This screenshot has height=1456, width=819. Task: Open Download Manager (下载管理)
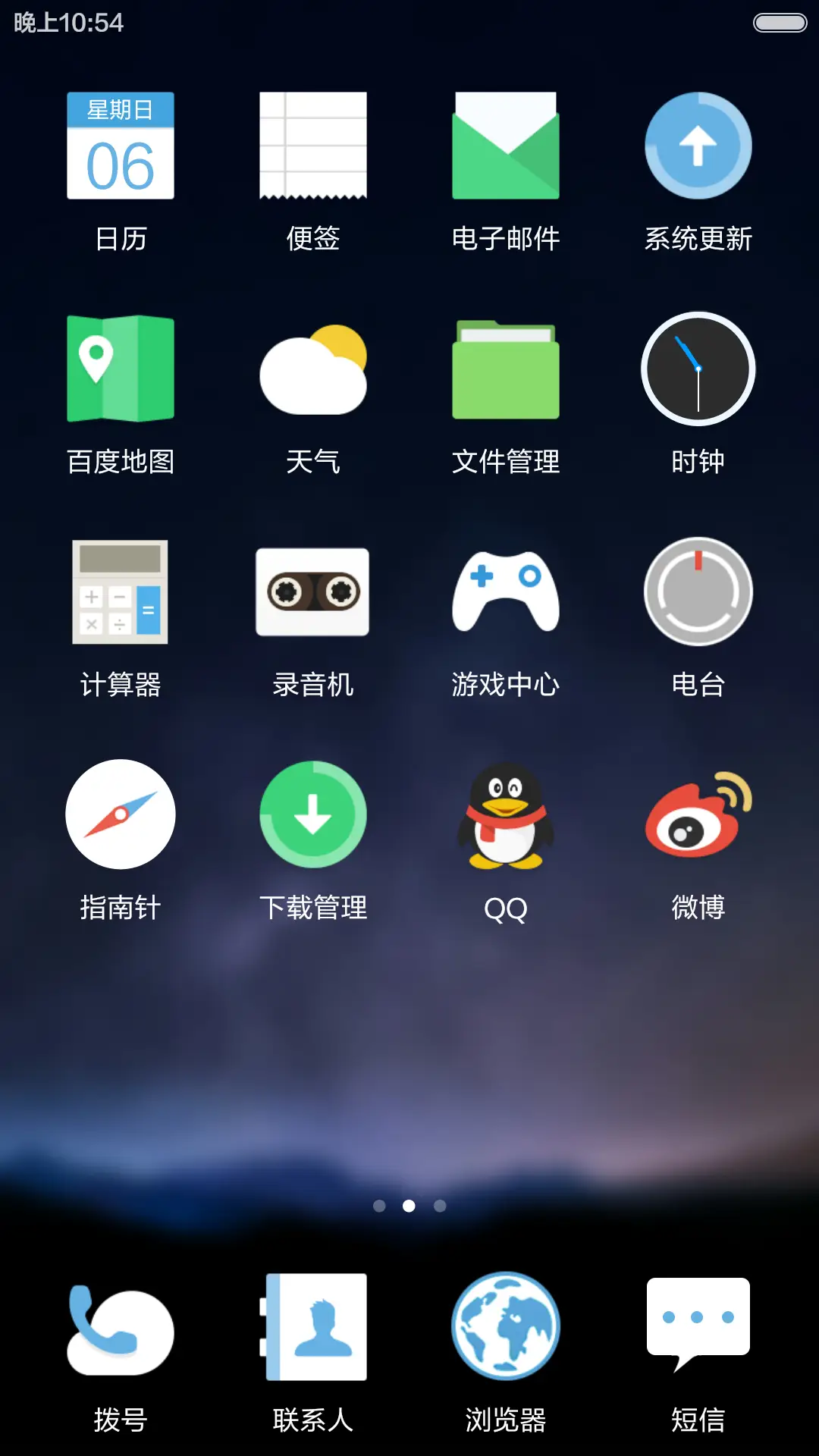click(313, 814)
